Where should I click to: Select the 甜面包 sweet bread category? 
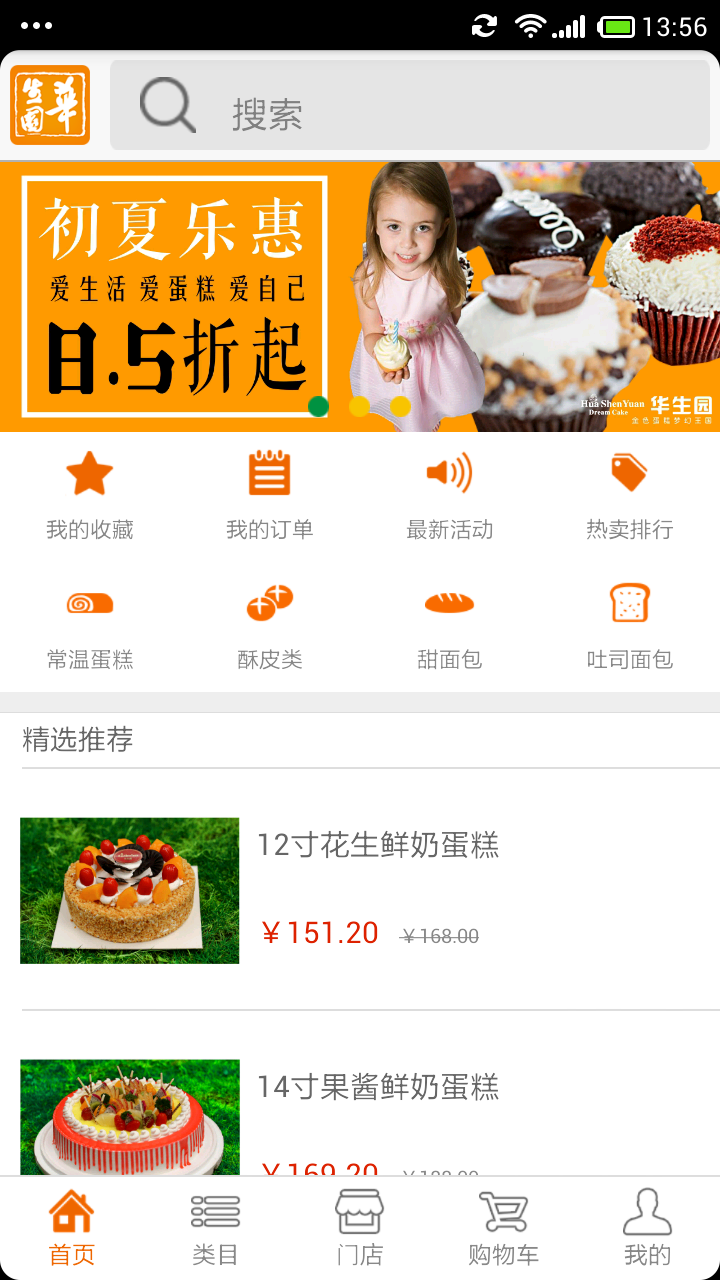coord(450,626)
